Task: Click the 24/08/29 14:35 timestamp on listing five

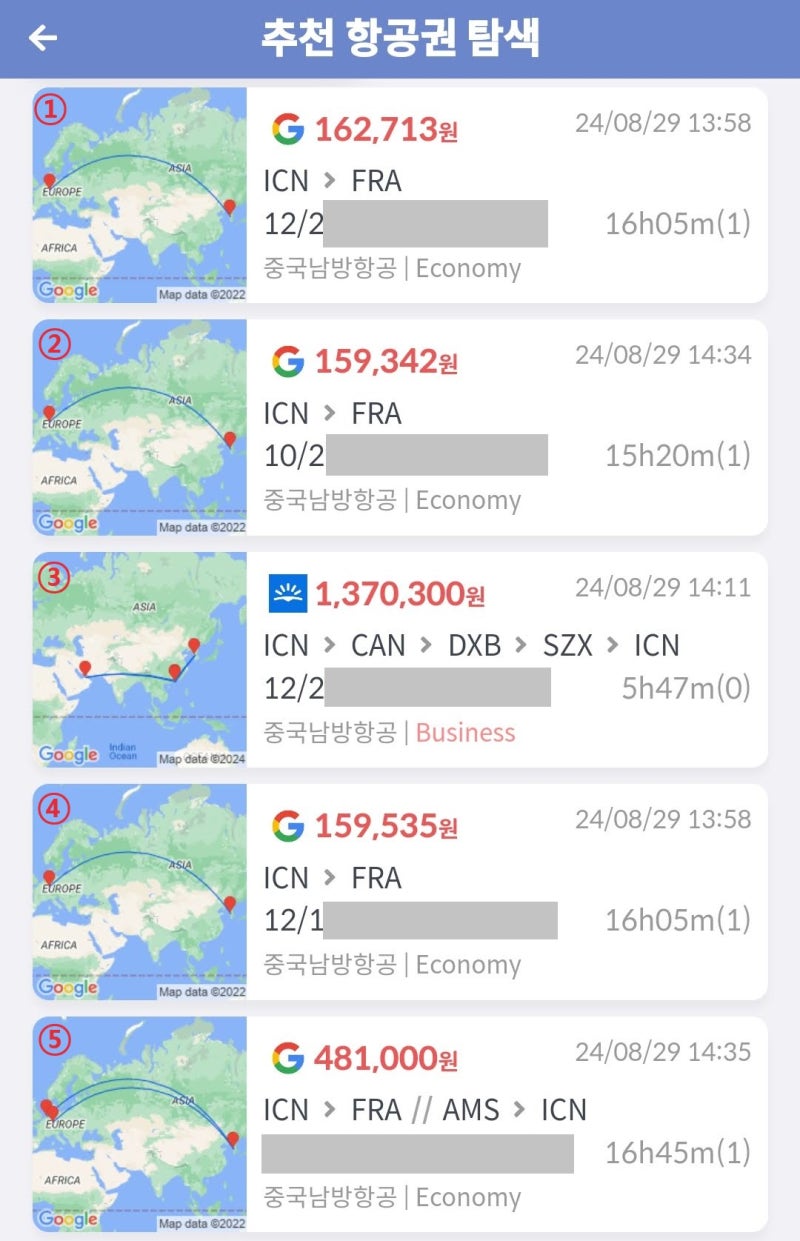Action: coord(664,1054)
